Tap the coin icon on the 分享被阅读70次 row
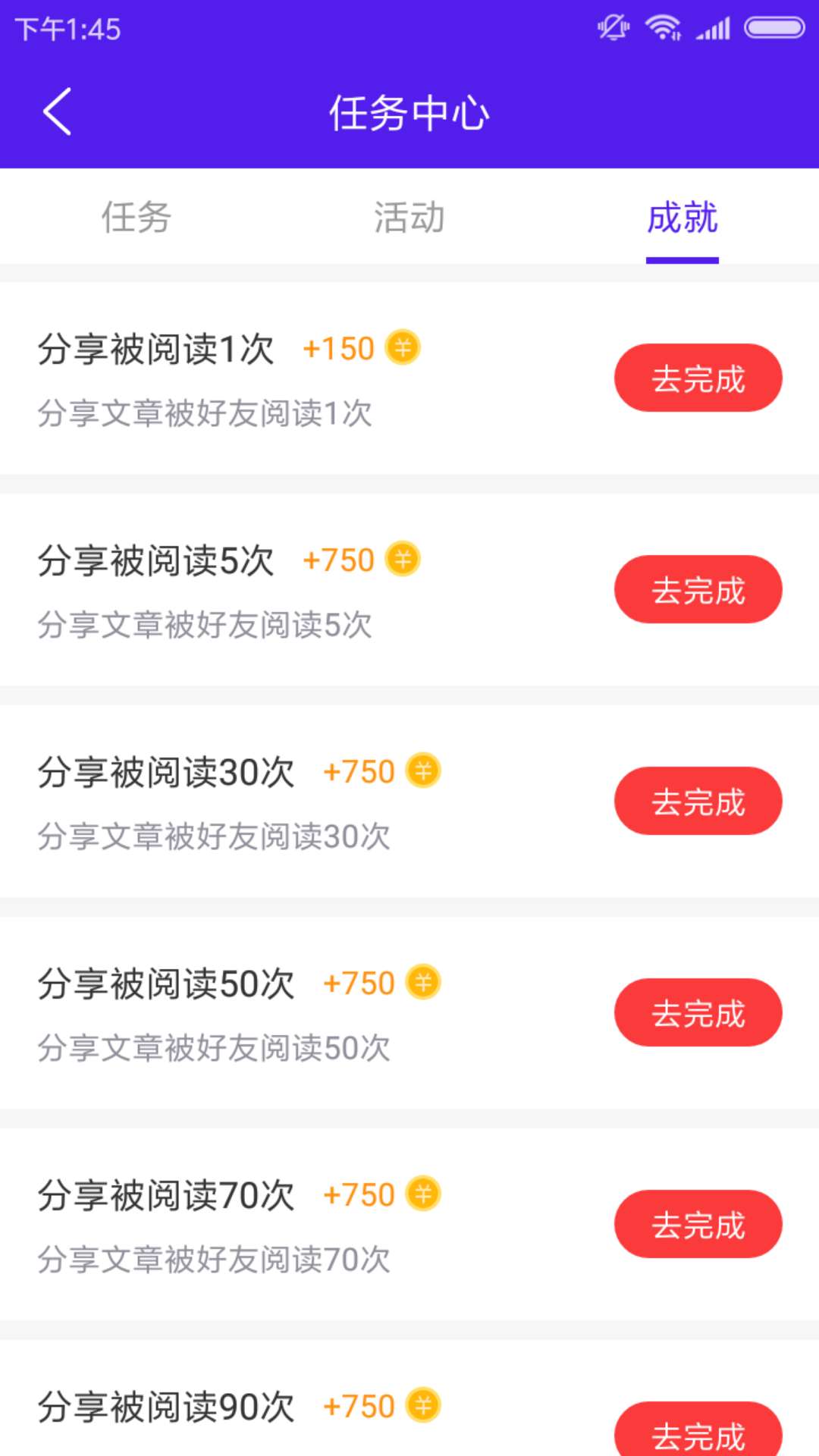This screenshot has height=1456, width=819. [422, 1194]
